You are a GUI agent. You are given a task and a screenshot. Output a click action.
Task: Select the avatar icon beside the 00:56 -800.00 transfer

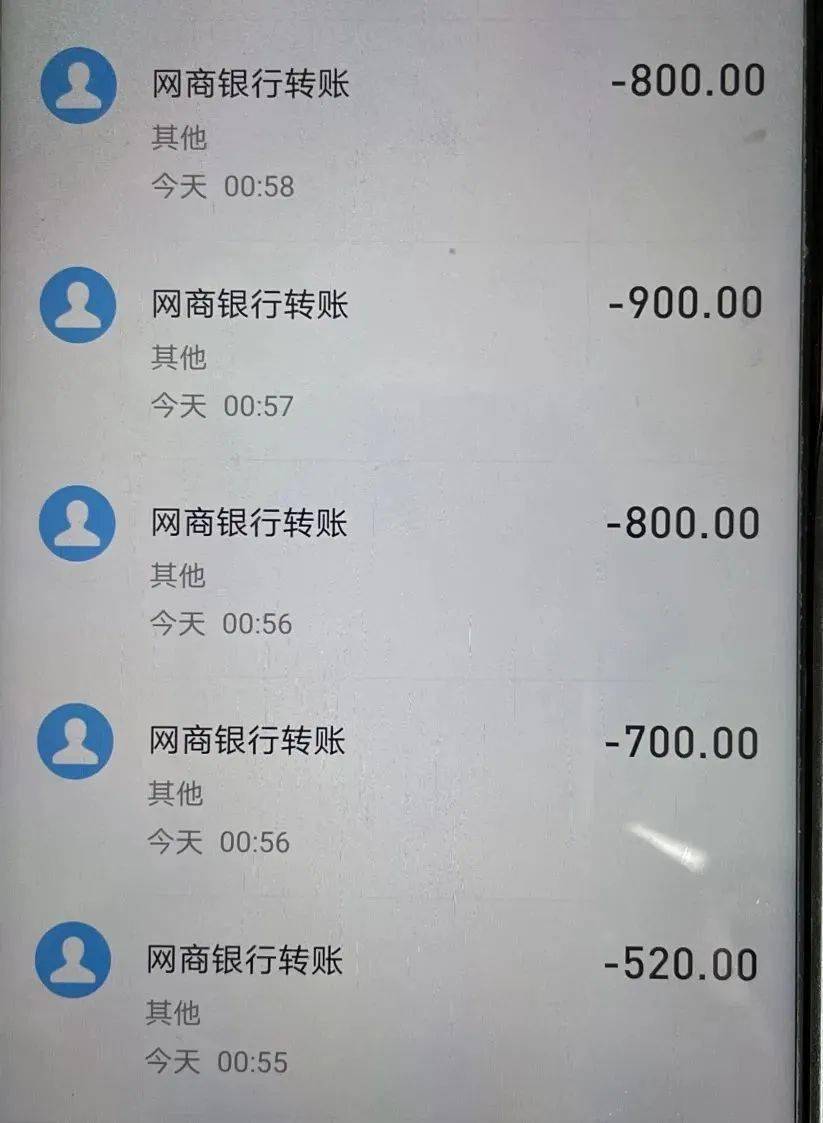click(78, 523)
